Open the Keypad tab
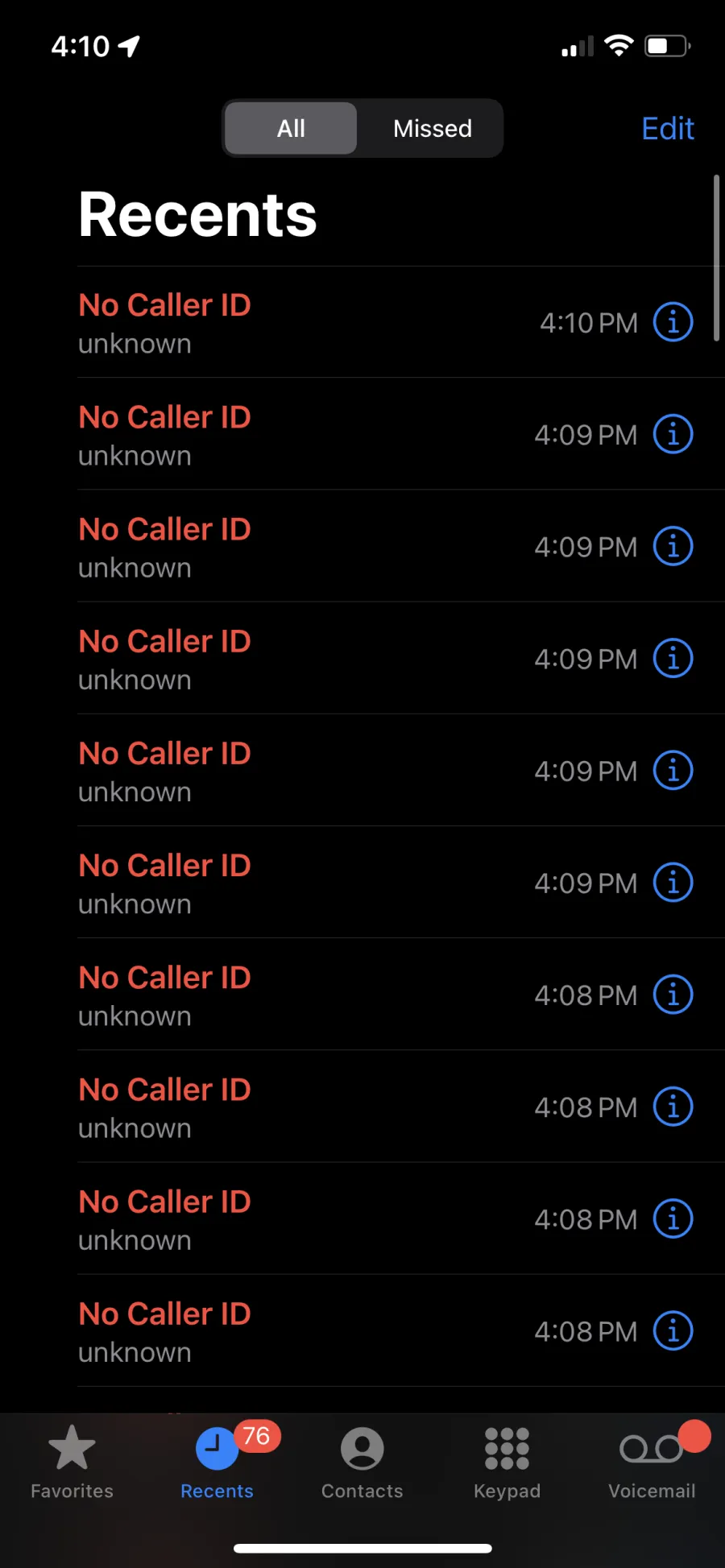Viewport: 725px width, 1568px height. 507,1462
